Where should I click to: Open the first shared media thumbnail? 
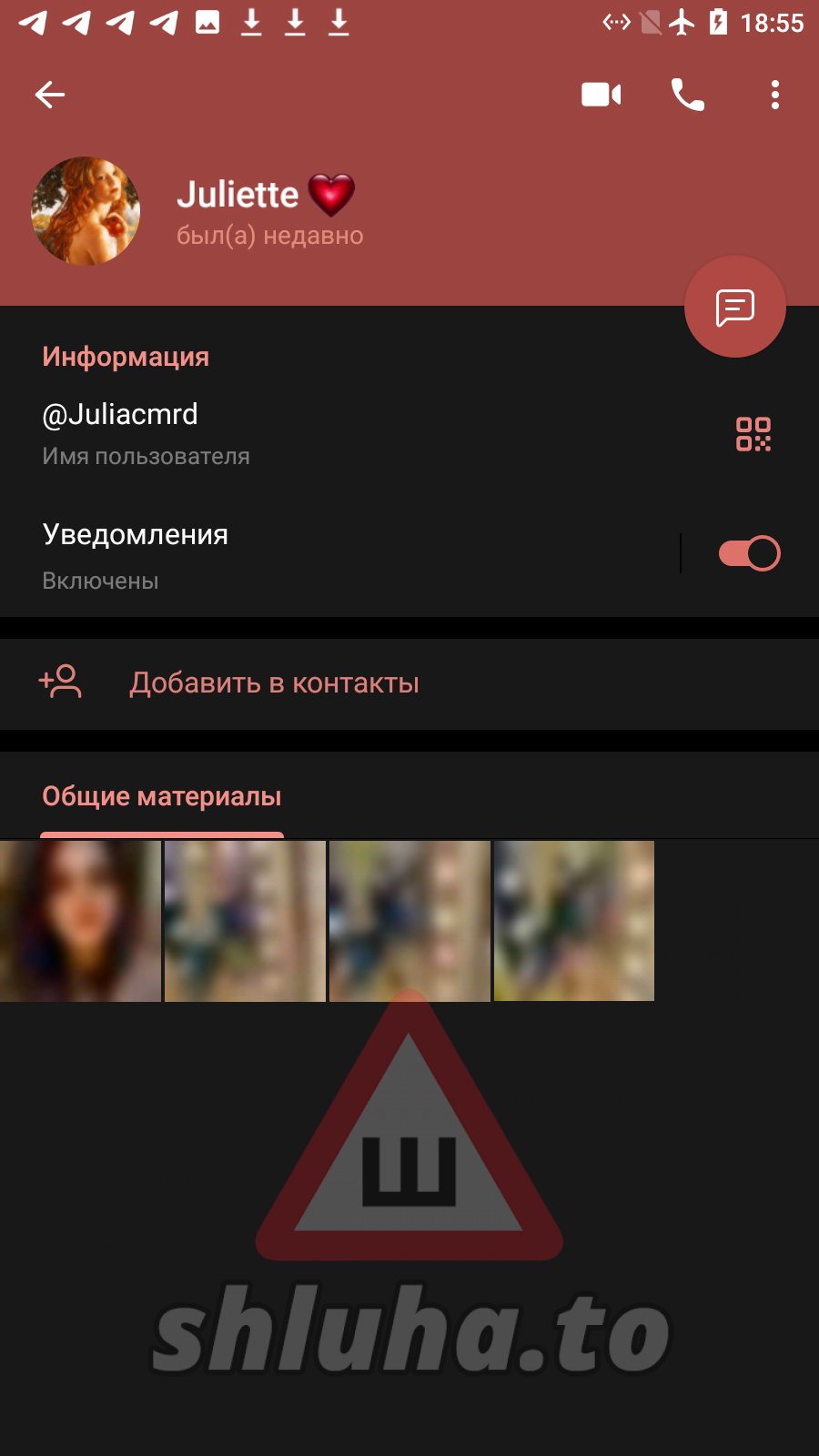[80, 921]
